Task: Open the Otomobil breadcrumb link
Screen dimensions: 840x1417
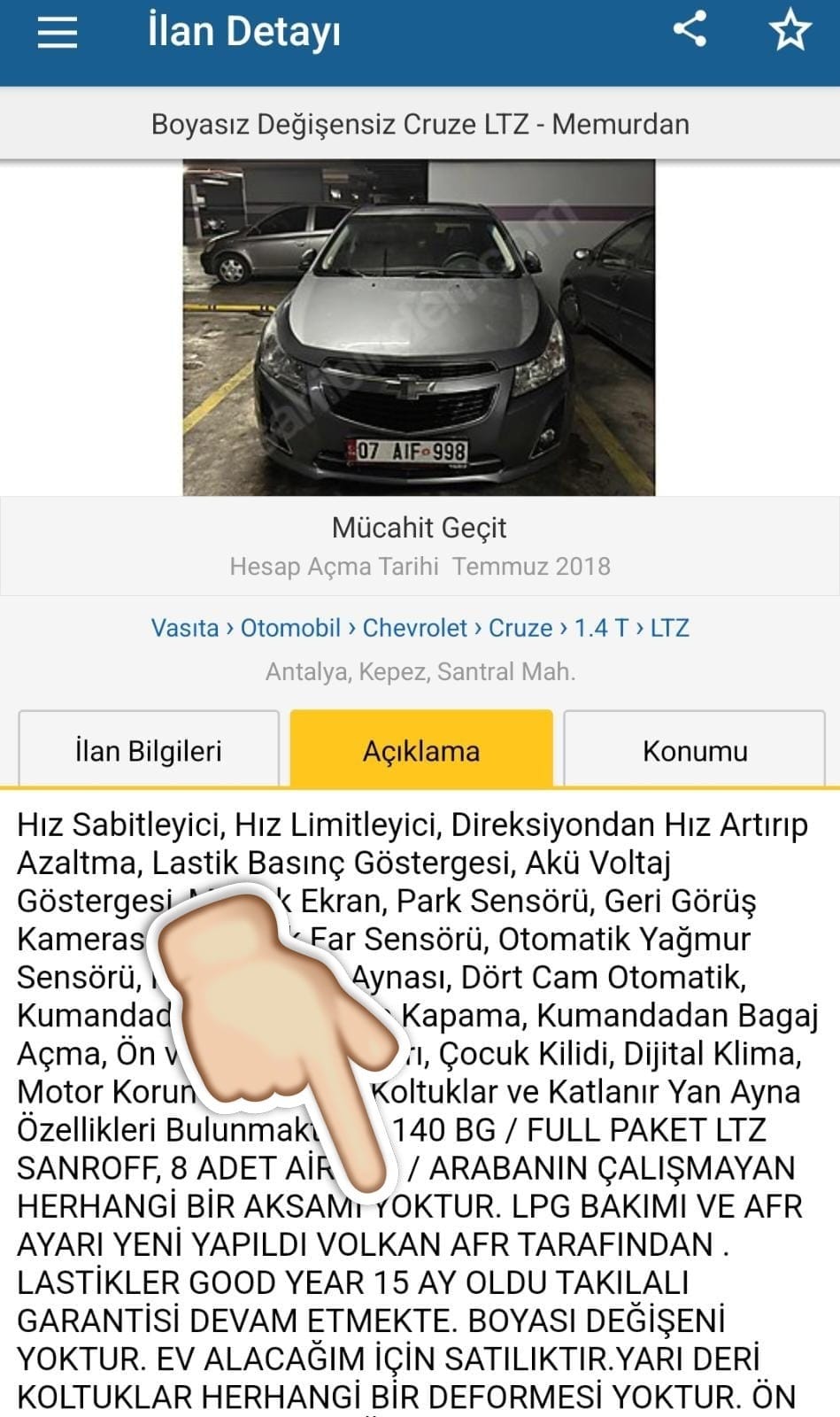Action: [290, 628]
